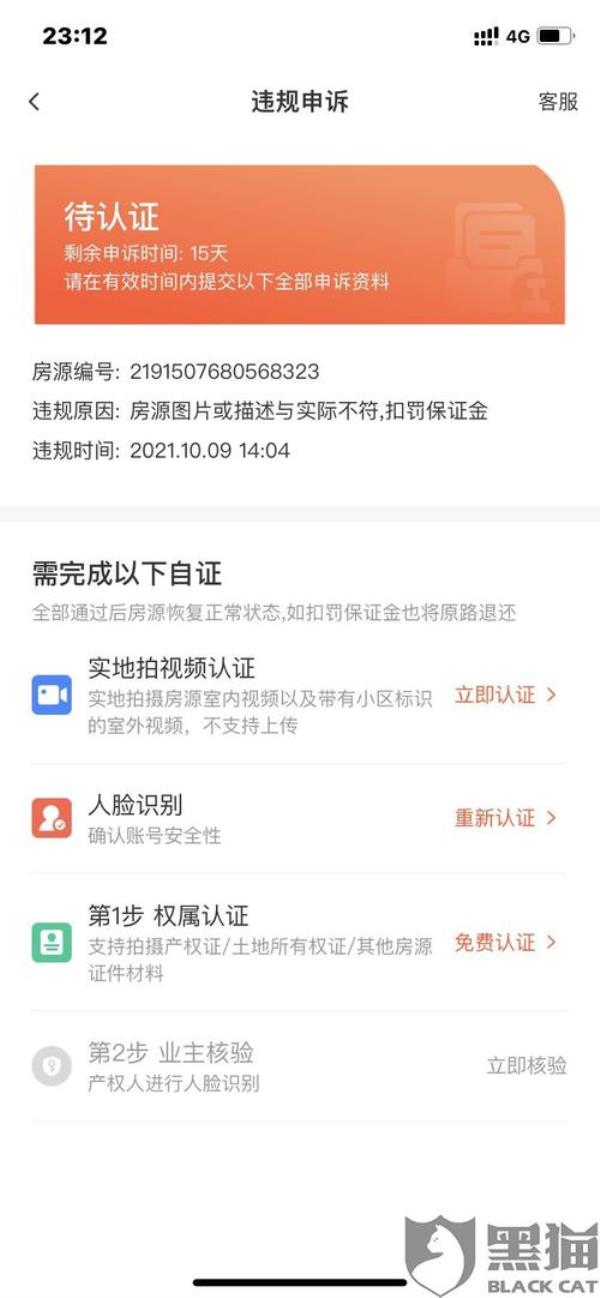Redo 人脸识别 via 重新认证
This screenshot has height=1298, width=600.
(x=504, y=818)
